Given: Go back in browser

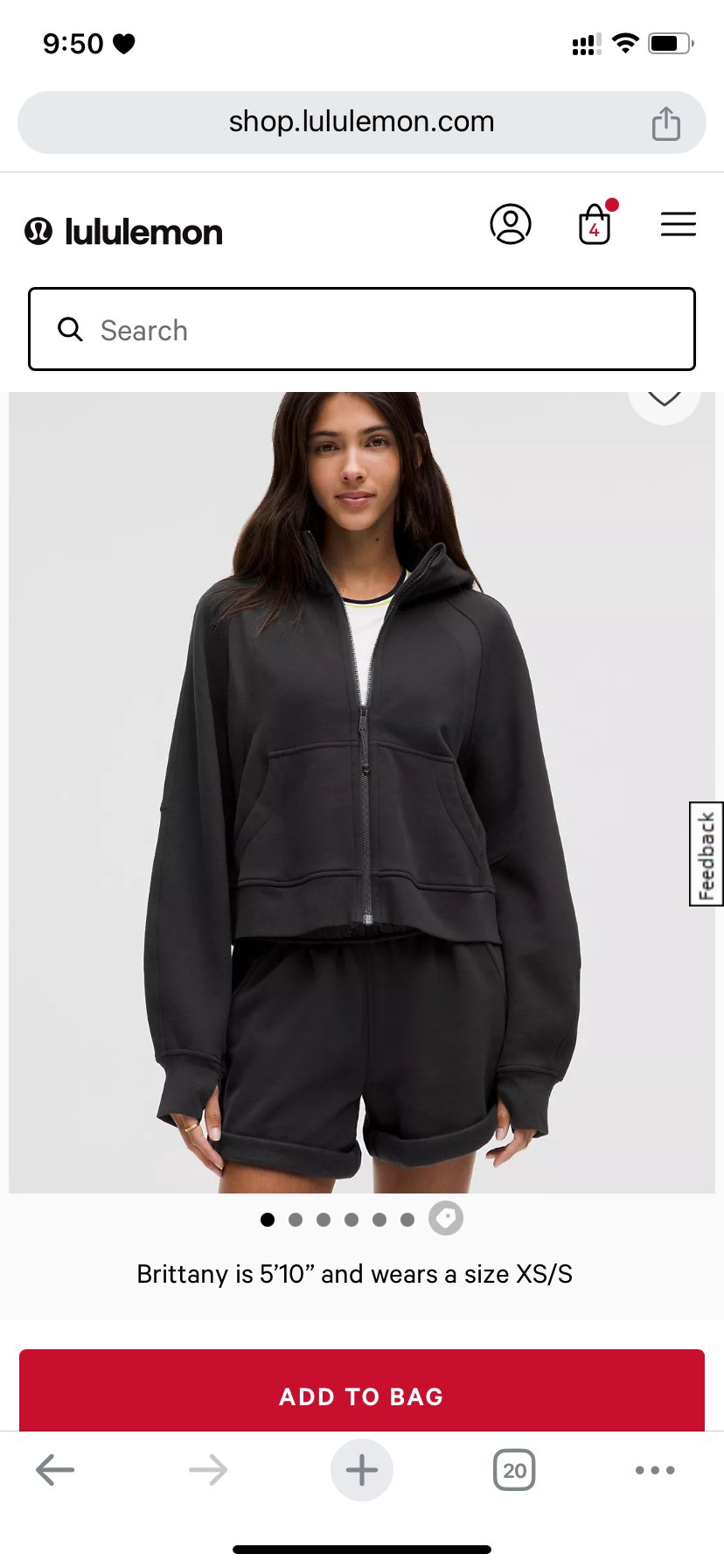Looking at the screenshot, I should (55, 1470).
